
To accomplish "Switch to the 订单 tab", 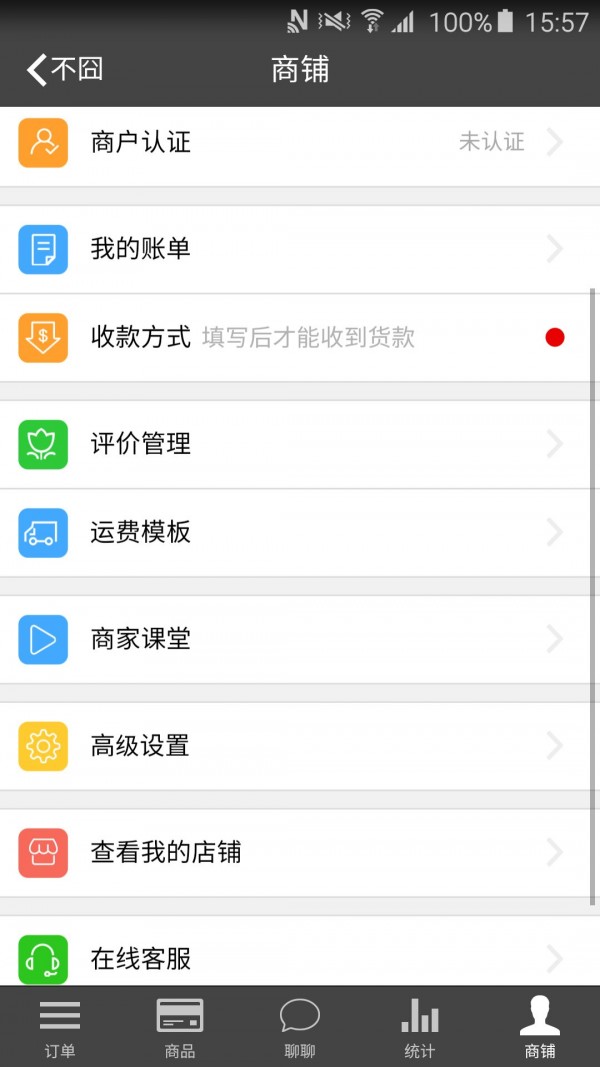I will [60, 1028].
